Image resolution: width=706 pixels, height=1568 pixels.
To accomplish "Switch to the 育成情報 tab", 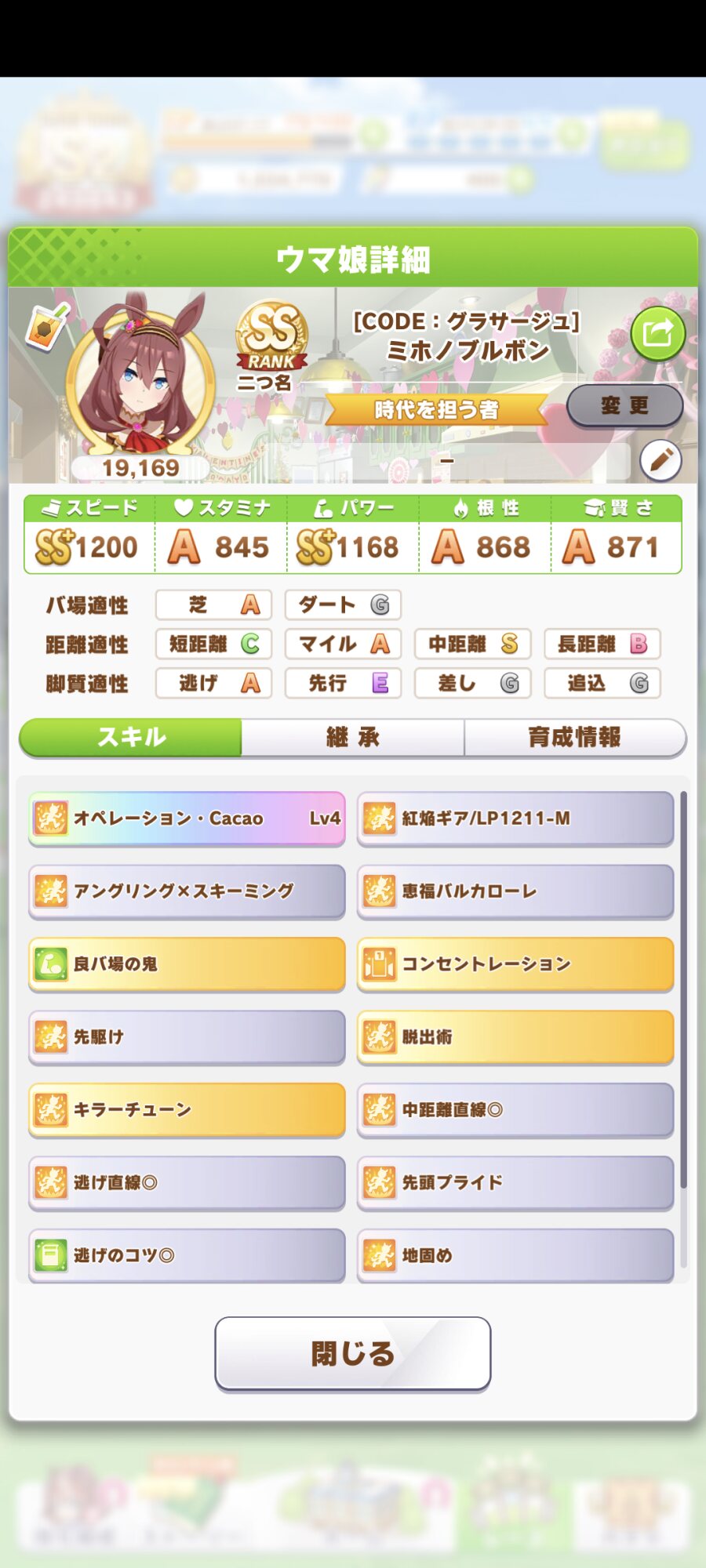I will coord(574,737).
